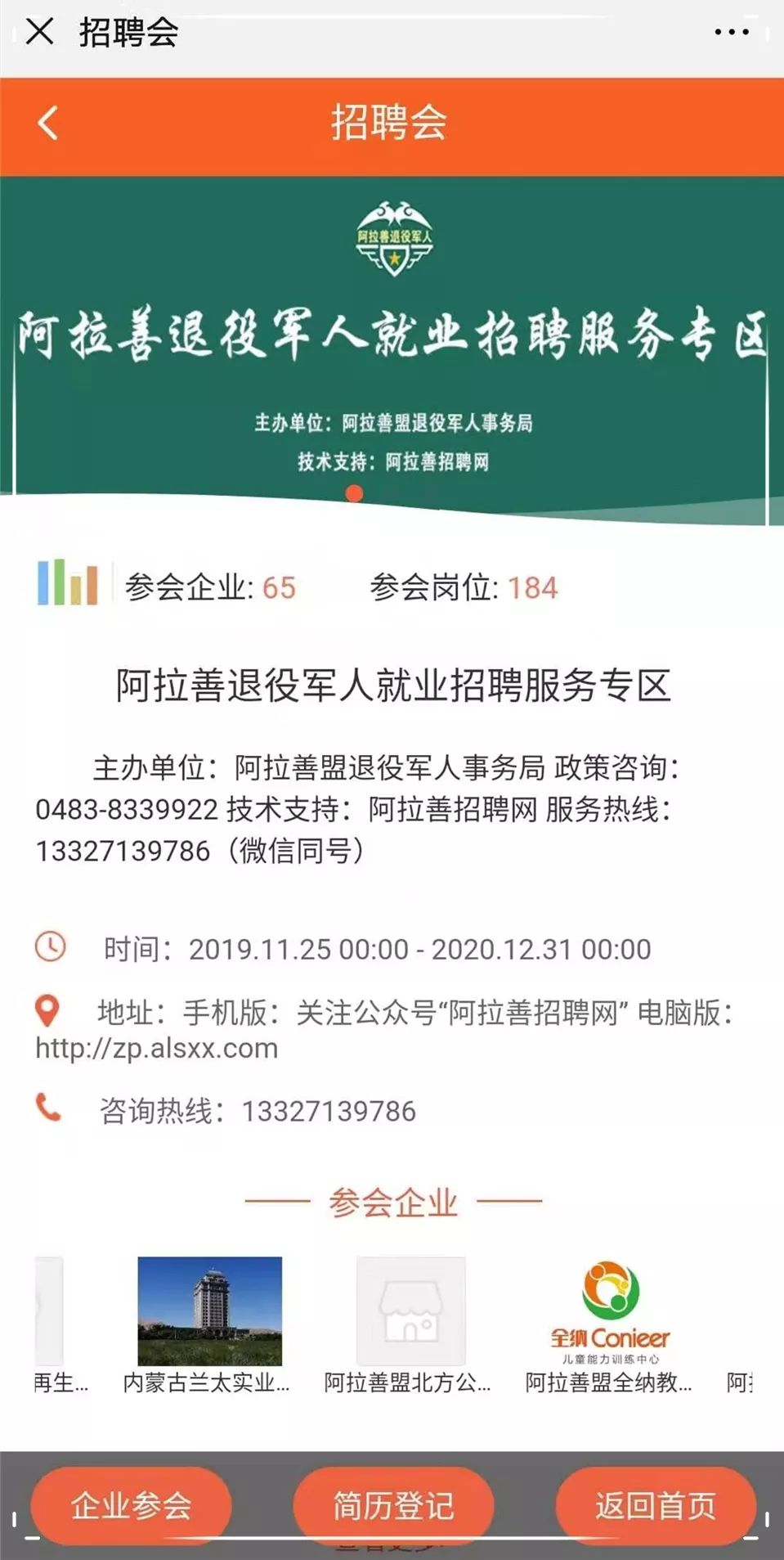
Task: Open 简历登记 to register resume
Action: coord(393,1505)
